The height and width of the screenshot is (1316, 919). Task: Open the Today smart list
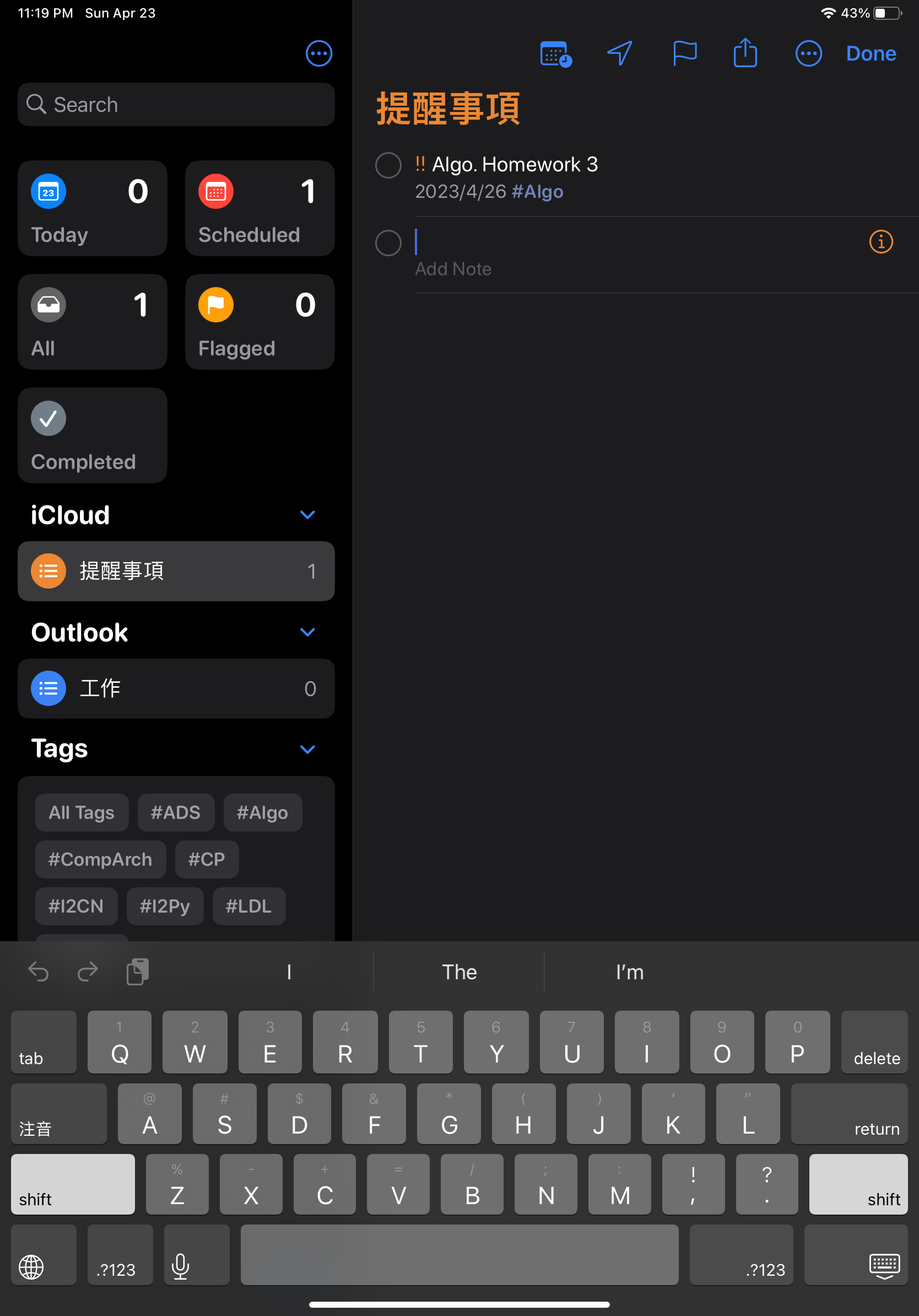(92, 209)
